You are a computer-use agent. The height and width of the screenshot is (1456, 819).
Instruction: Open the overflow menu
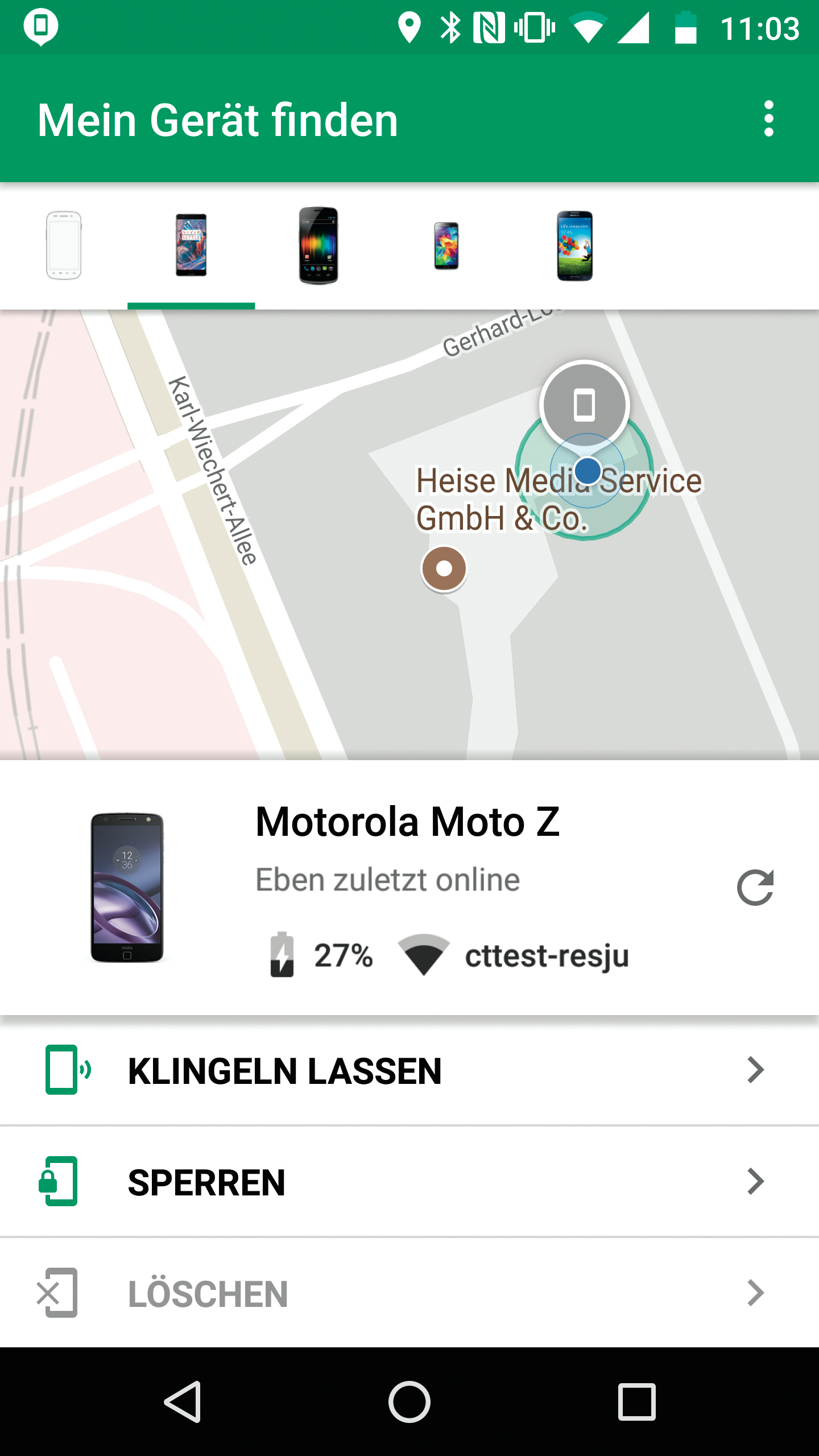click(x=768, y=119)
